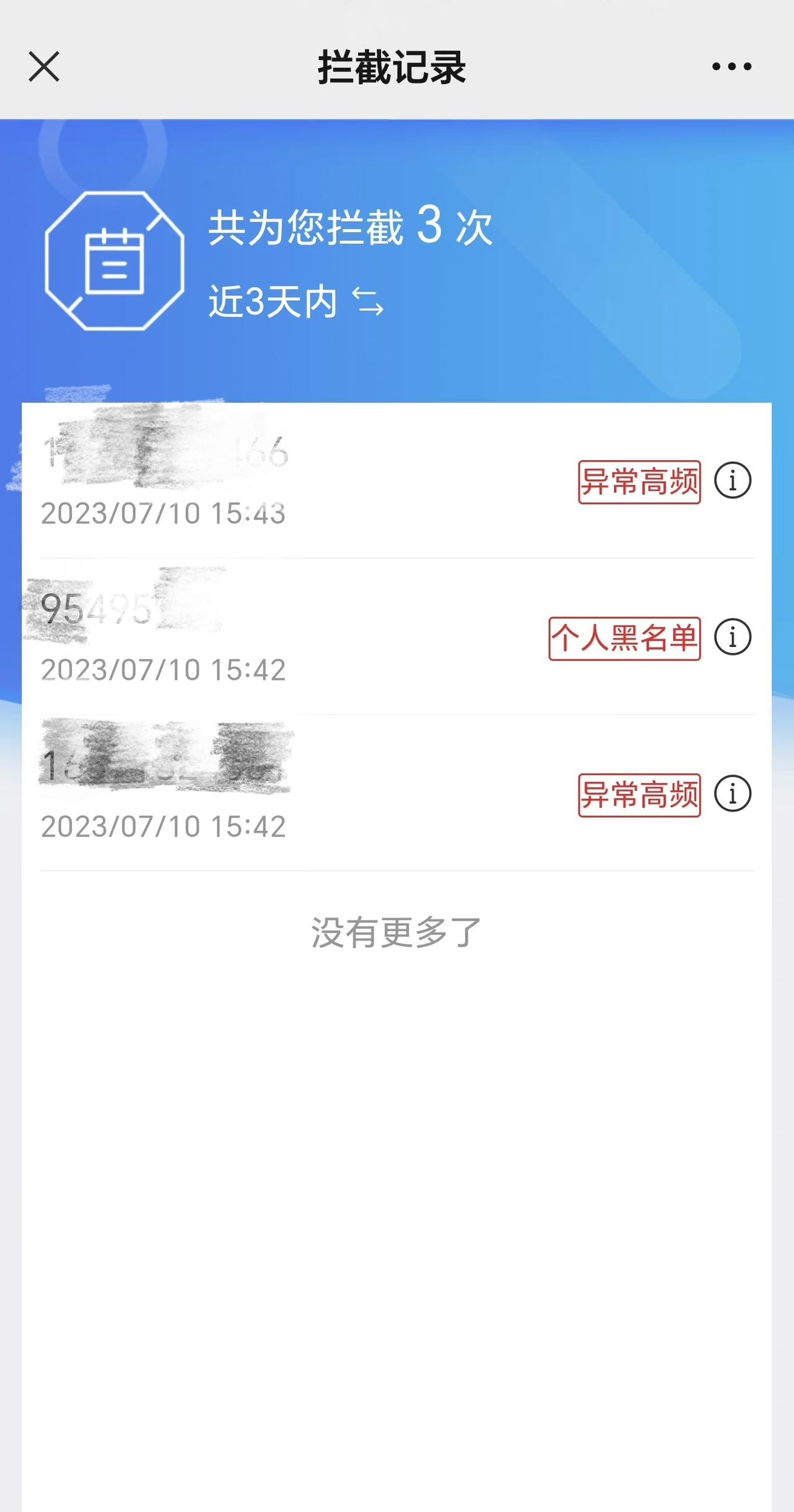This screenshot has width=794, height=1512.
Task: Open the three-dot overflow menu
Action: tap(731, 67)
